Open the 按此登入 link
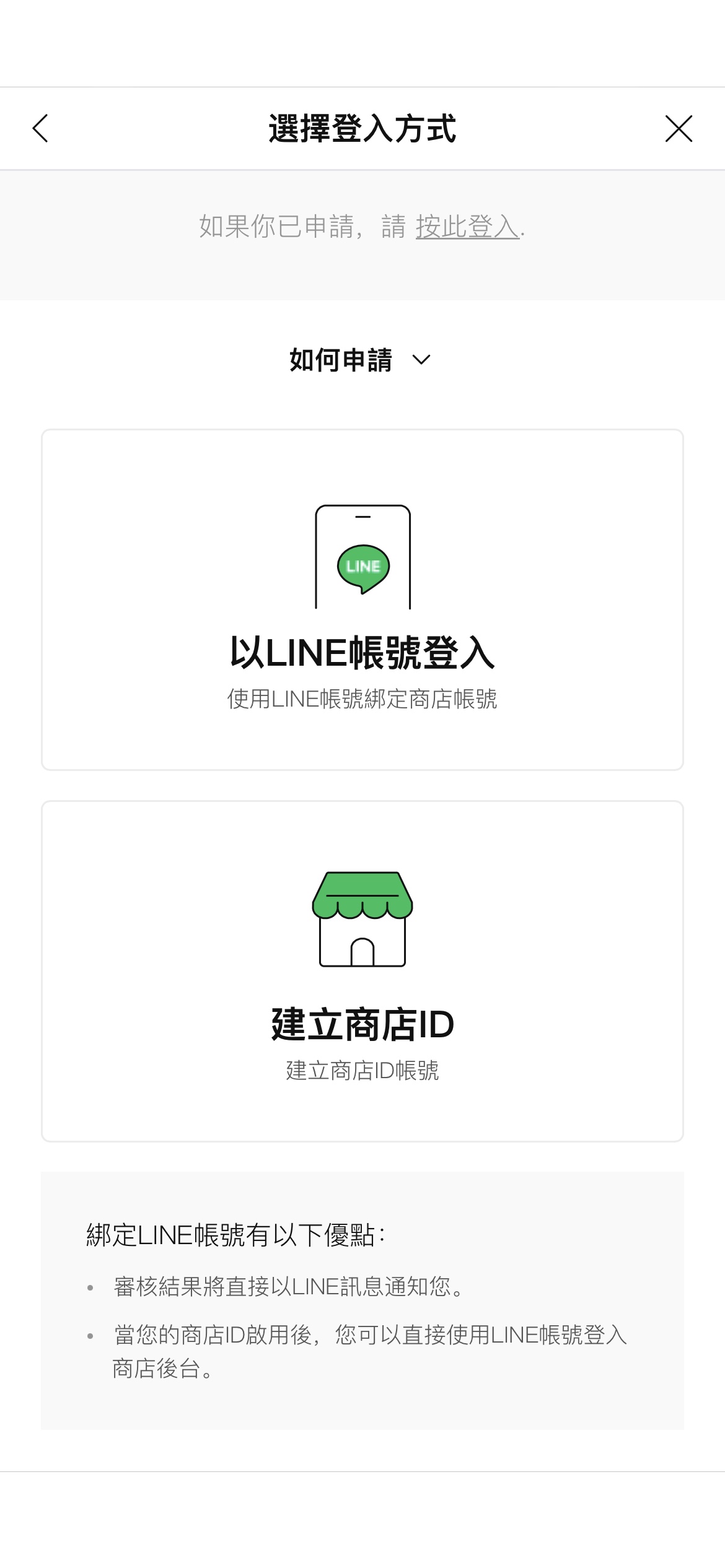Screen dimensions: 725x1568 pyautogui.click(x=467, y=227)
